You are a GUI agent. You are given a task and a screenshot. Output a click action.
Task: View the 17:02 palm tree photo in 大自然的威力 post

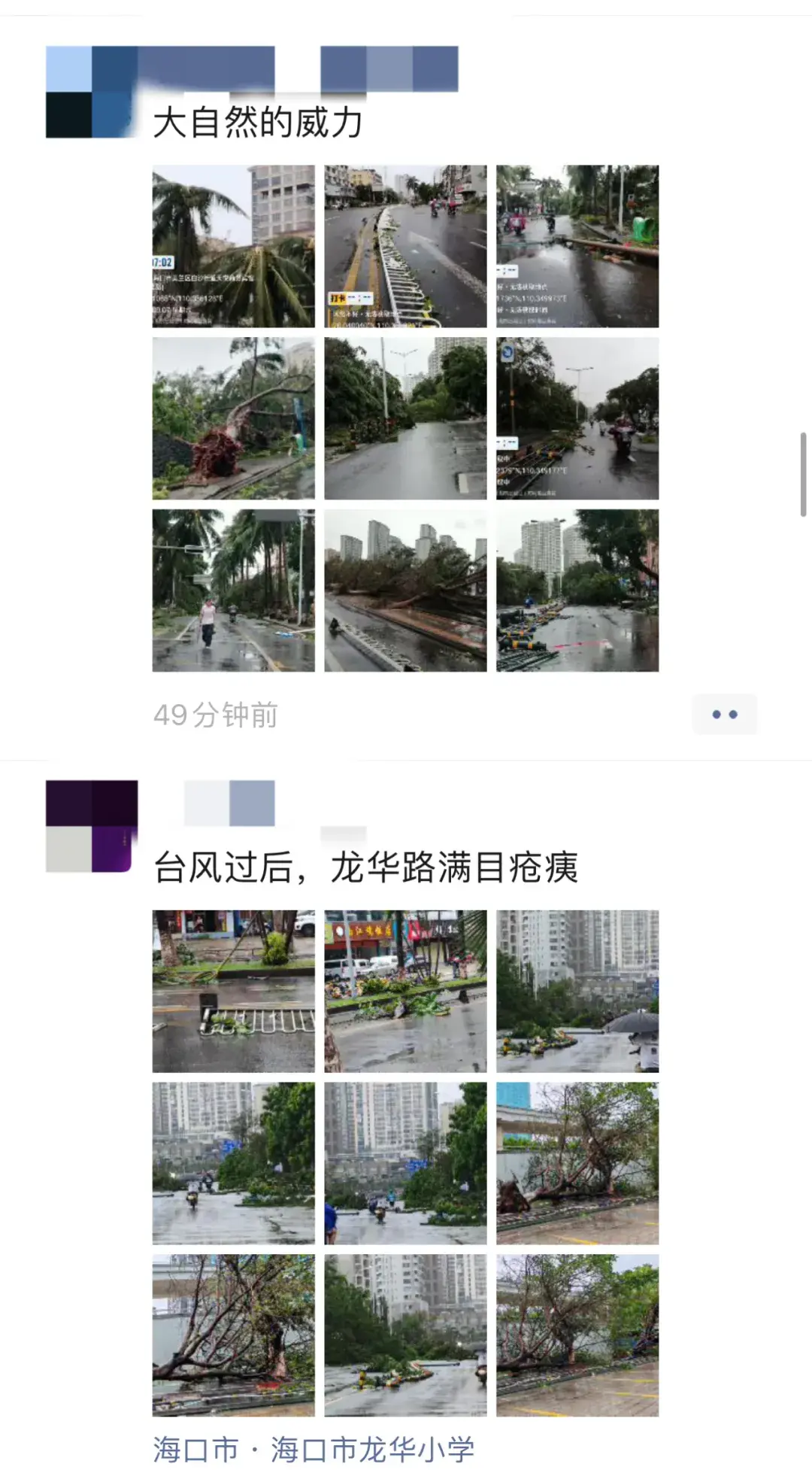coord(233,246)
